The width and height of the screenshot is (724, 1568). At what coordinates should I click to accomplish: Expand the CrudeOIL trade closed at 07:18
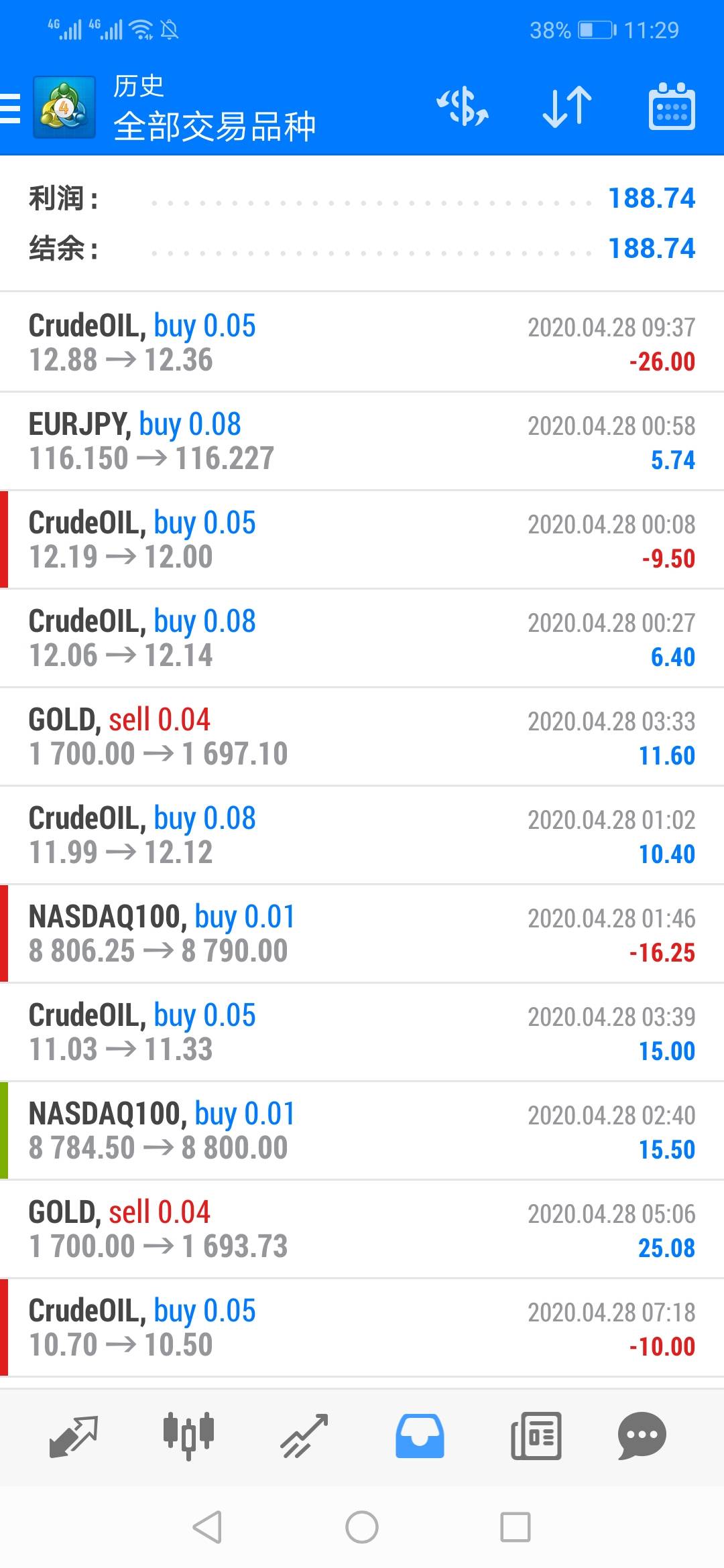pos(362,1328)
